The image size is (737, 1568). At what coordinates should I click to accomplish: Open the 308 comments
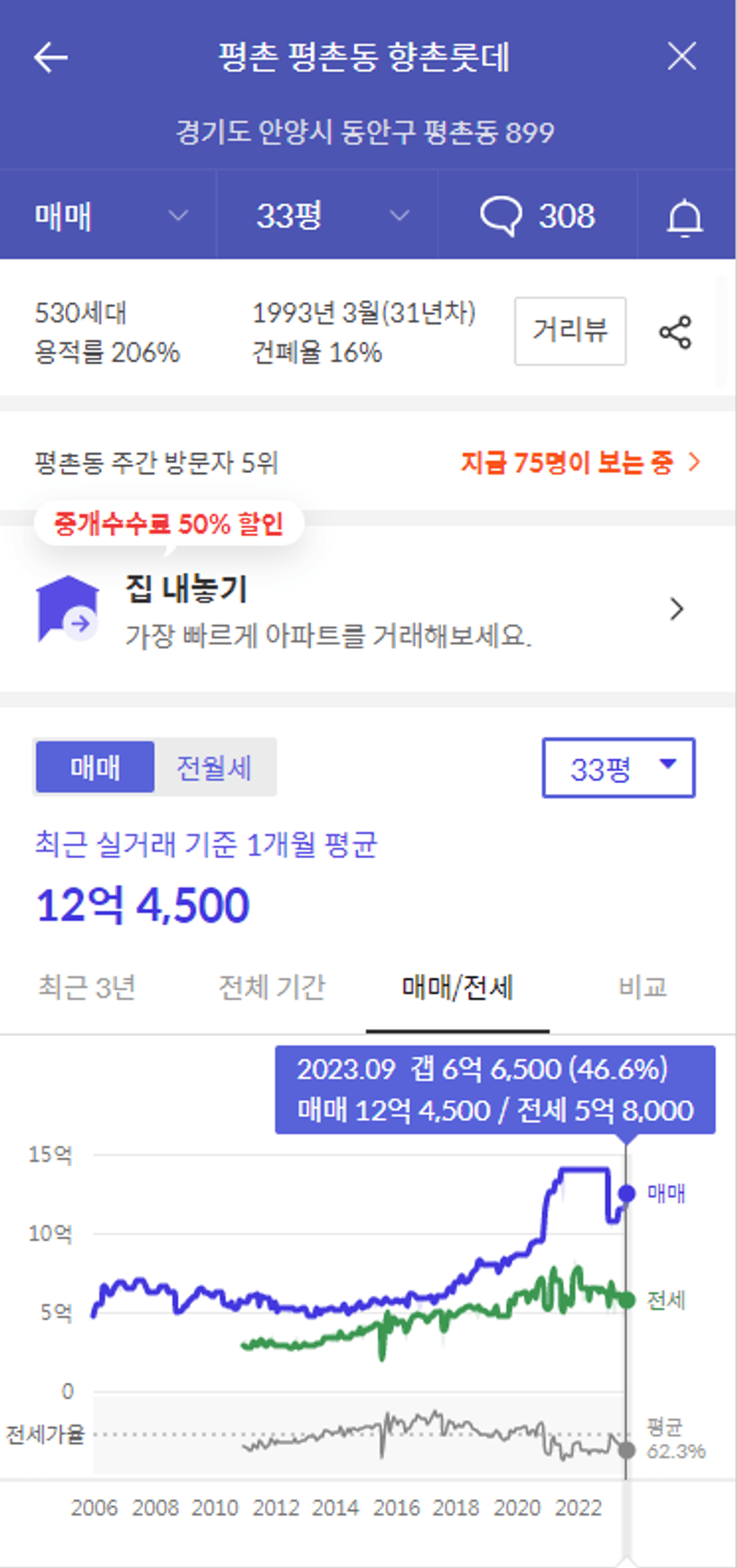(x=537, y=216)
